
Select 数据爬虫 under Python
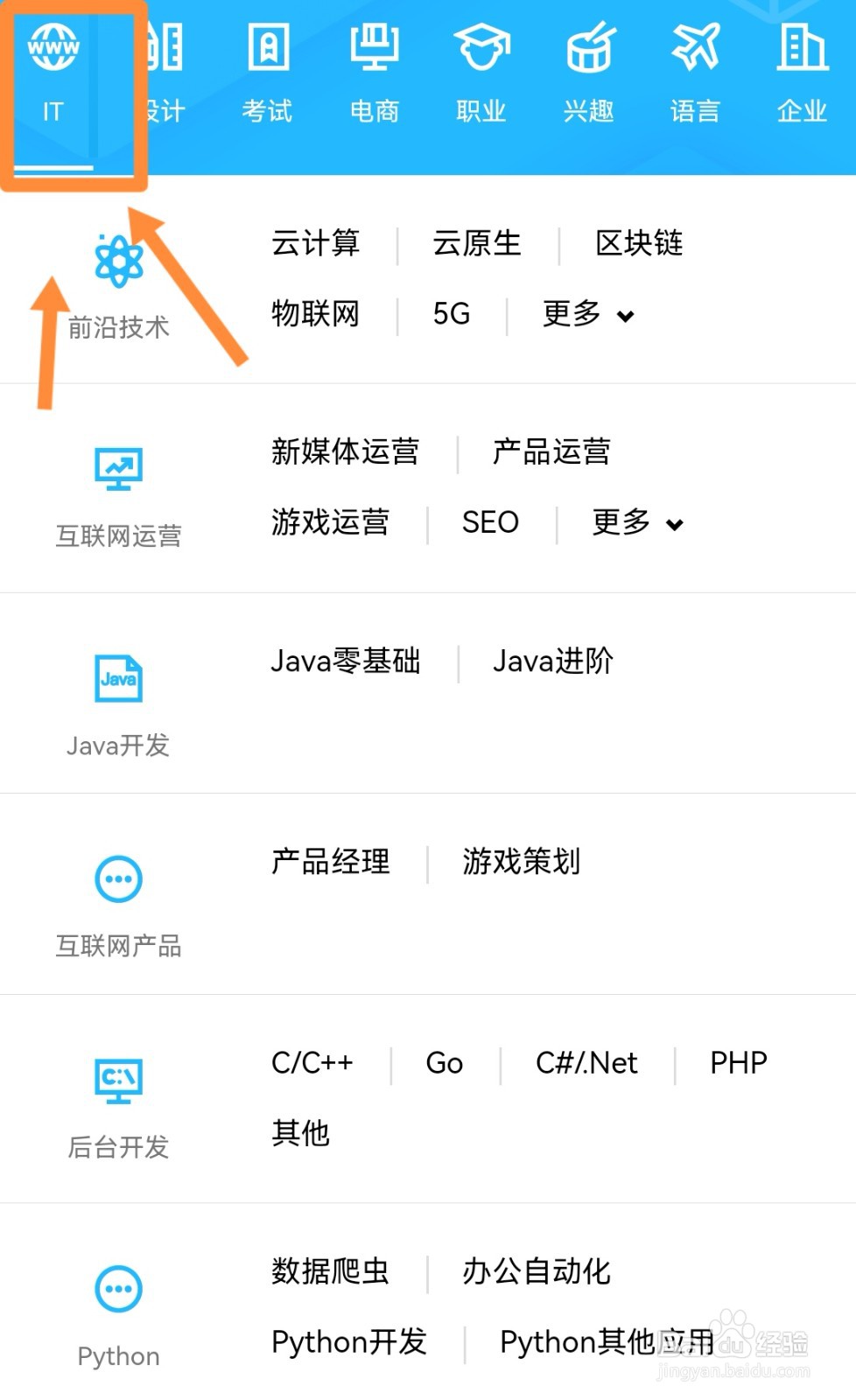pyautogui.click(x=329, y=1272)
